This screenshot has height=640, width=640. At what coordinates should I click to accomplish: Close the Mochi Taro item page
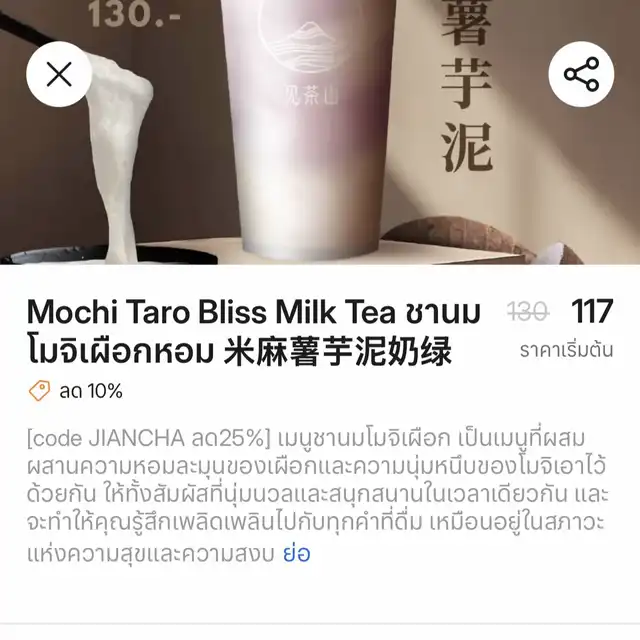tap(59, 75)
